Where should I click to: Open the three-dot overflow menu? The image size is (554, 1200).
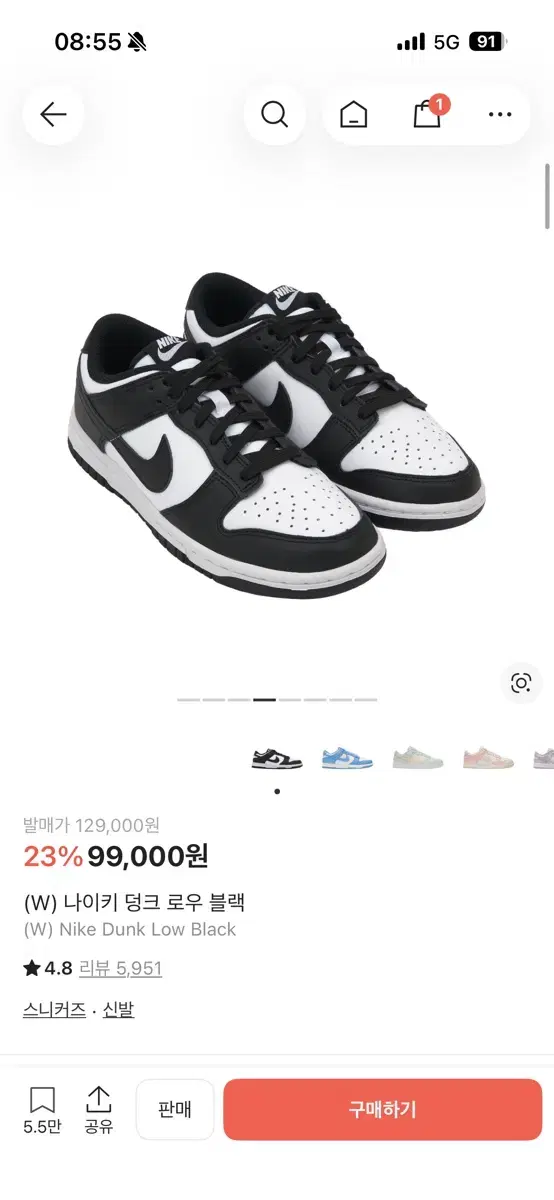coord(500,115)
